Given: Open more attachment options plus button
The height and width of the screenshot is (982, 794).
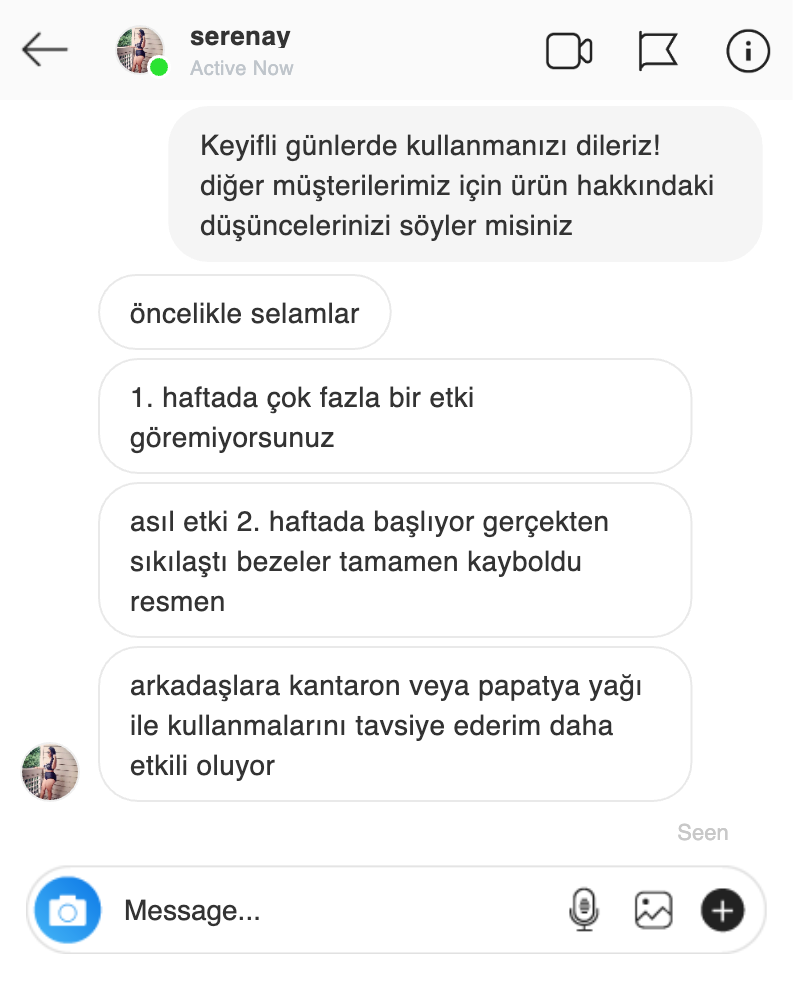Looking at the screenshot, I should (723, 910).
